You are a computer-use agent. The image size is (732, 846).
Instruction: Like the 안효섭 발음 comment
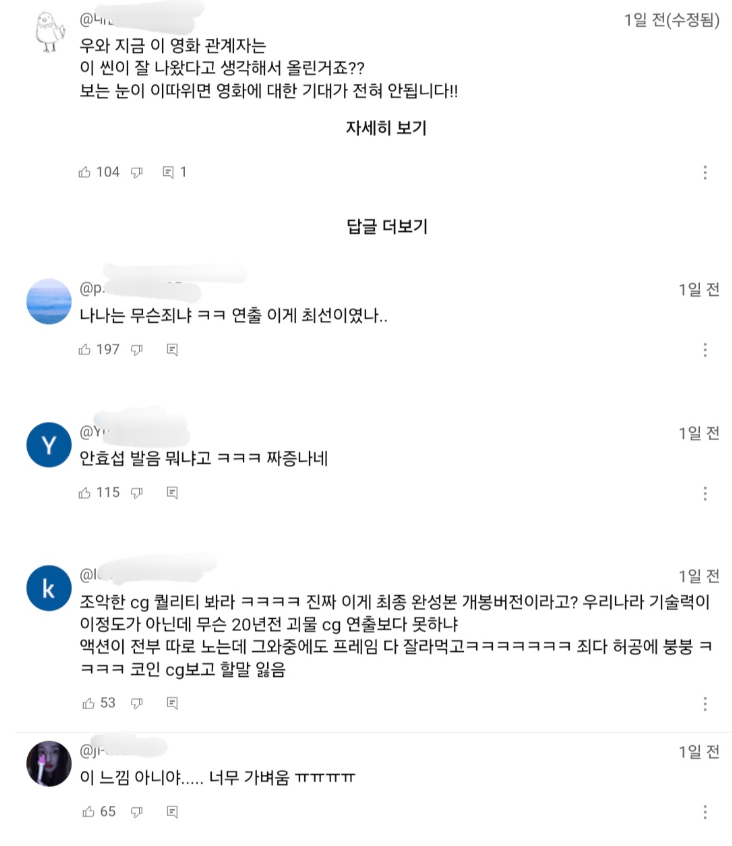pyautogui.click(x=85, y=493)
